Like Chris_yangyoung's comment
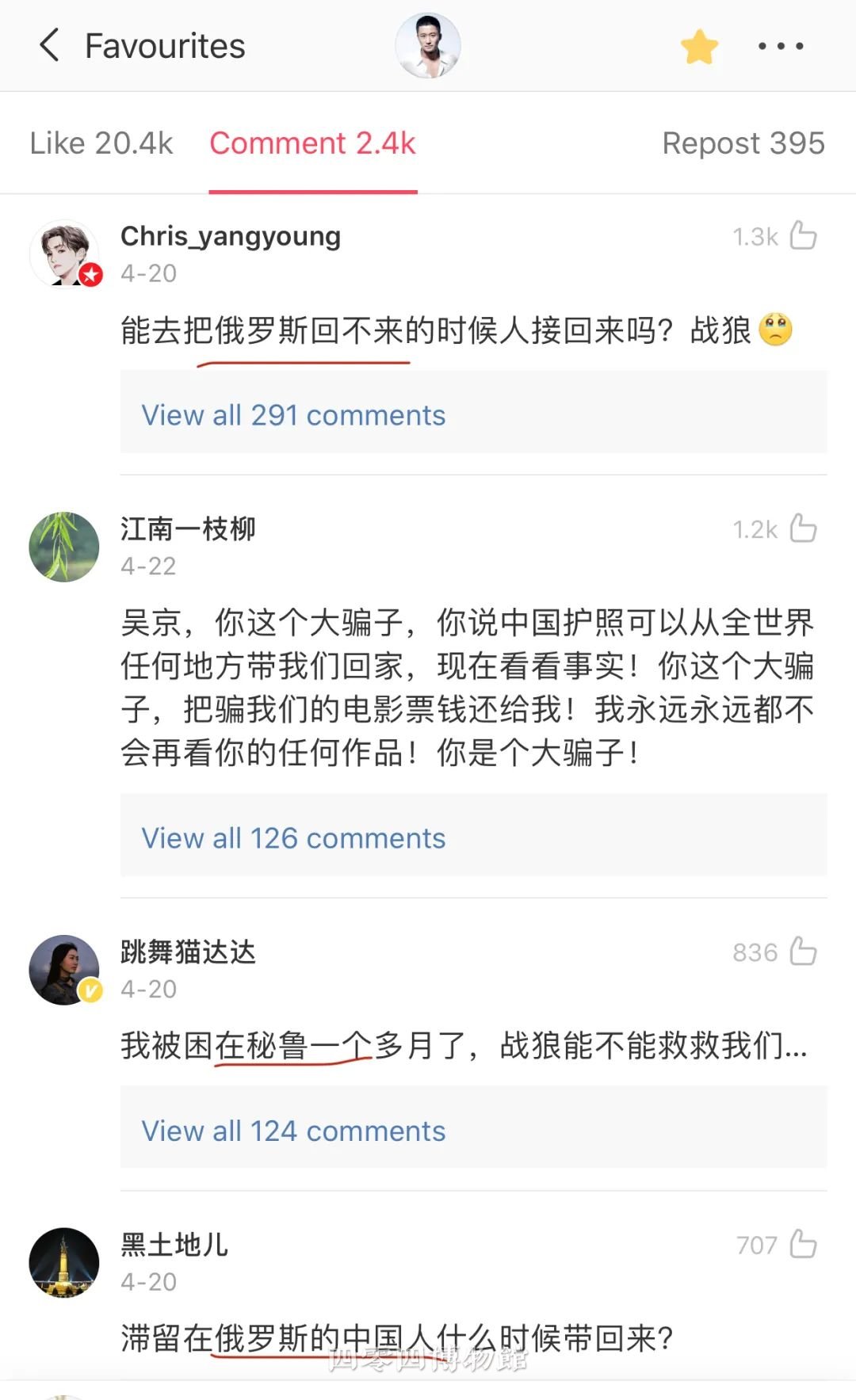This screenshot has width=856, height=1400. [x=803, y=235]
